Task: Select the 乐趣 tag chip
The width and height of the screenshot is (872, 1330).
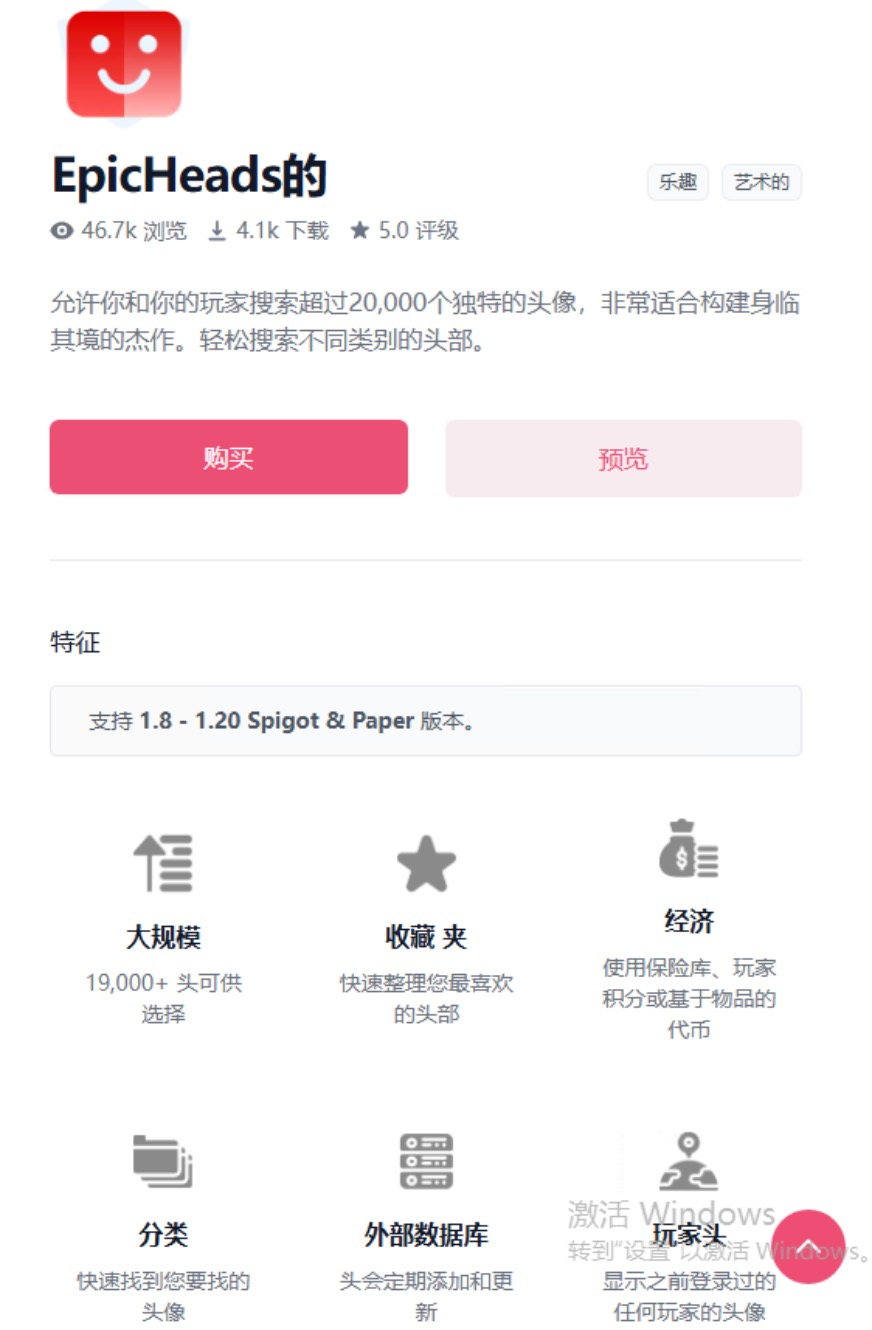Action: (677, 183)
